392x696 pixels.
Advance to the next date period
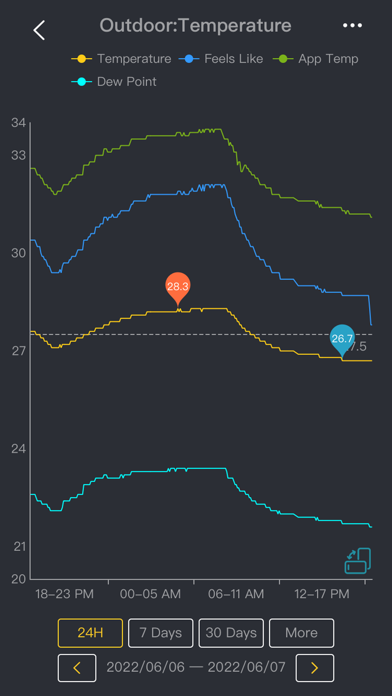(315, 668)
